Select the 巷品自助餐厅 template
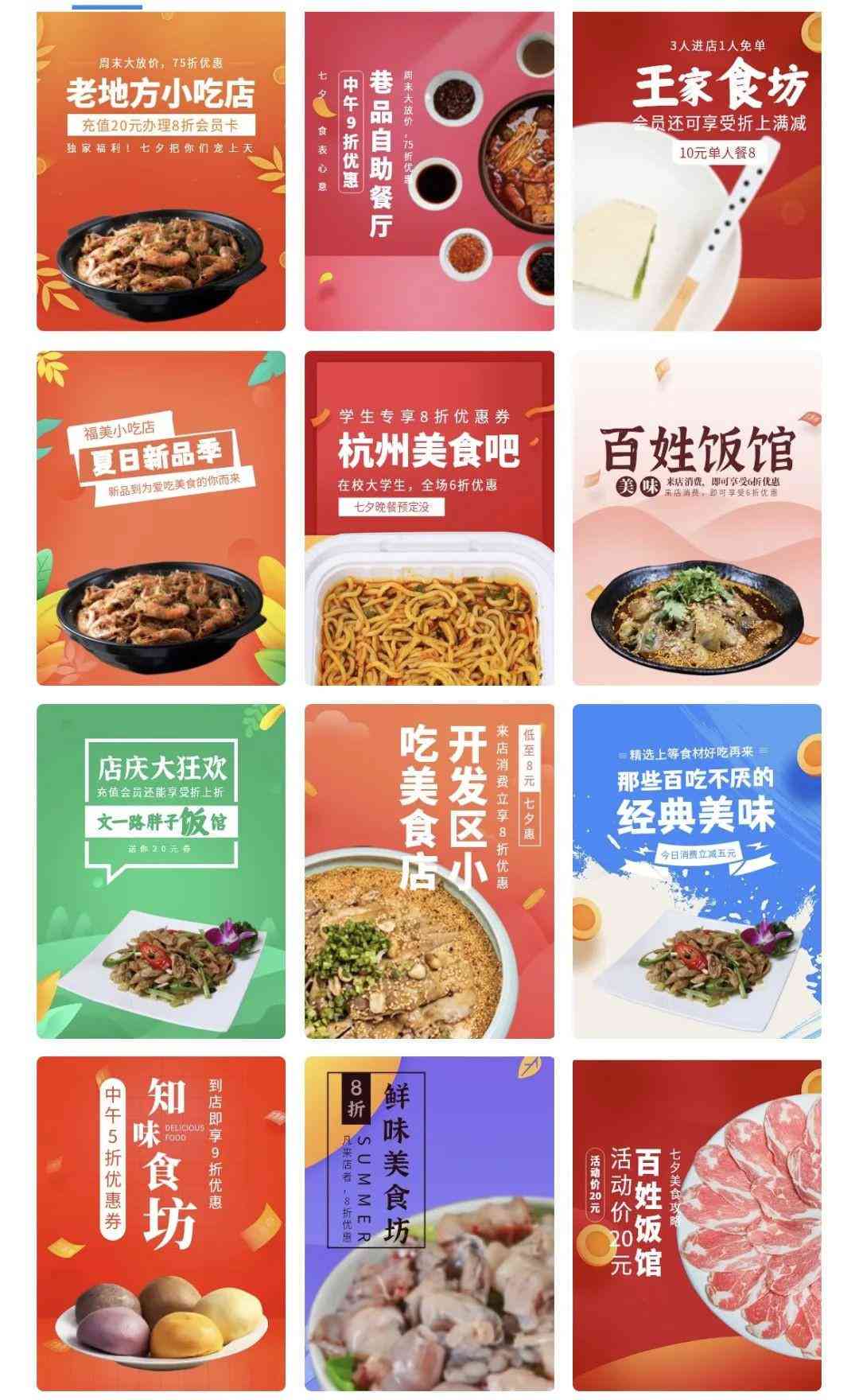This screenshot has width=859, height=1400. pos(429,171)
